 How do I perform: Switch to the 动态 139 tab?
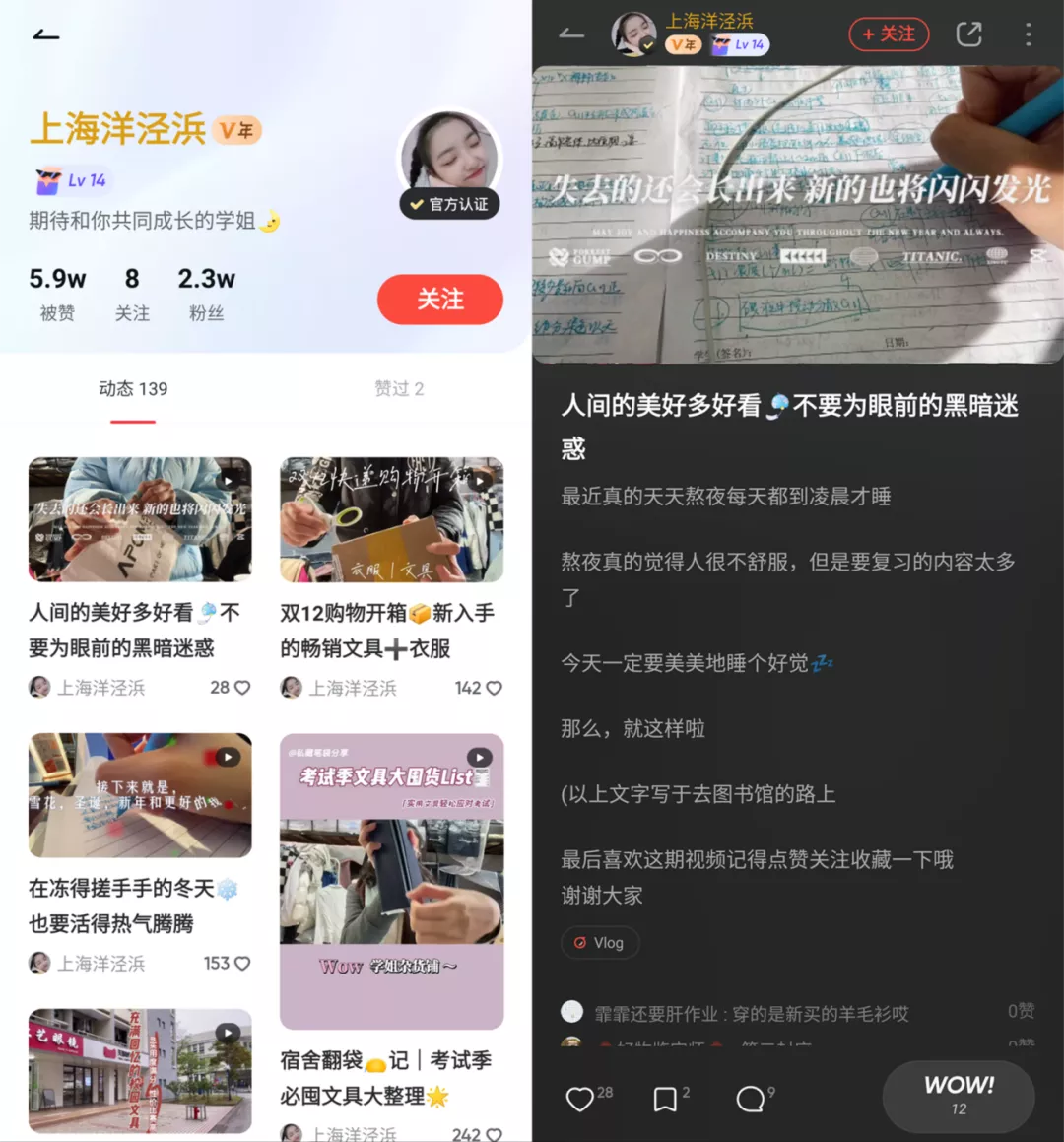(x=133, y=389)
